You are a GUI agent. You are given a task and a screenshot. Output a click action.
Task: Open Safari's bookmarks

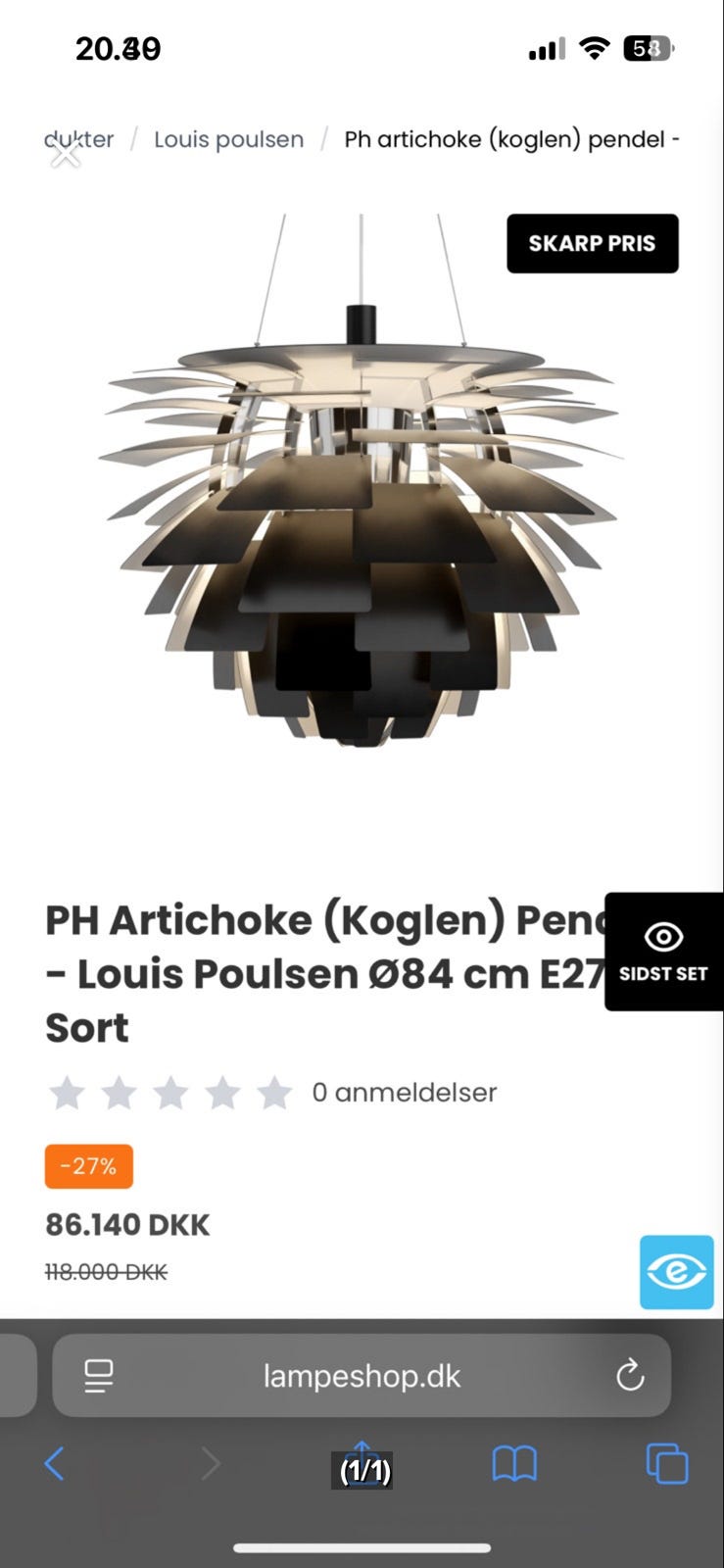click(x=513, y=1463)
